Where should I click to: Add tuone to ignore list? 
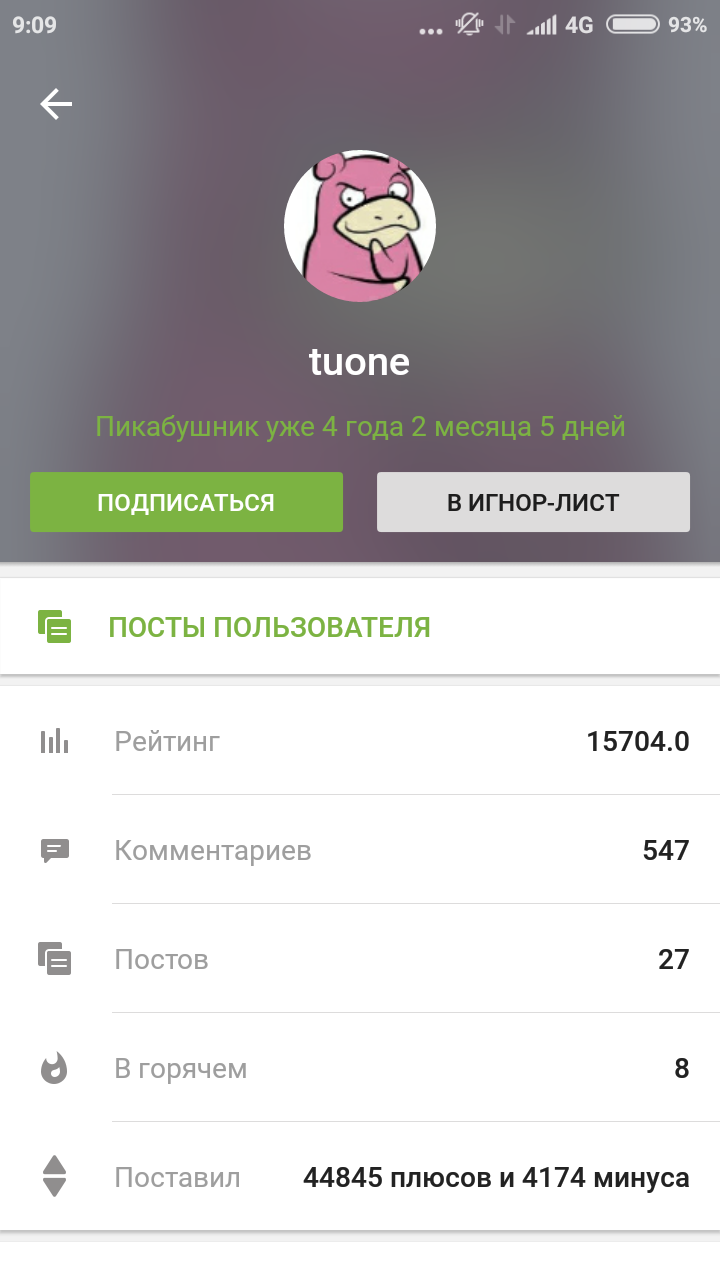coord(533,502)
